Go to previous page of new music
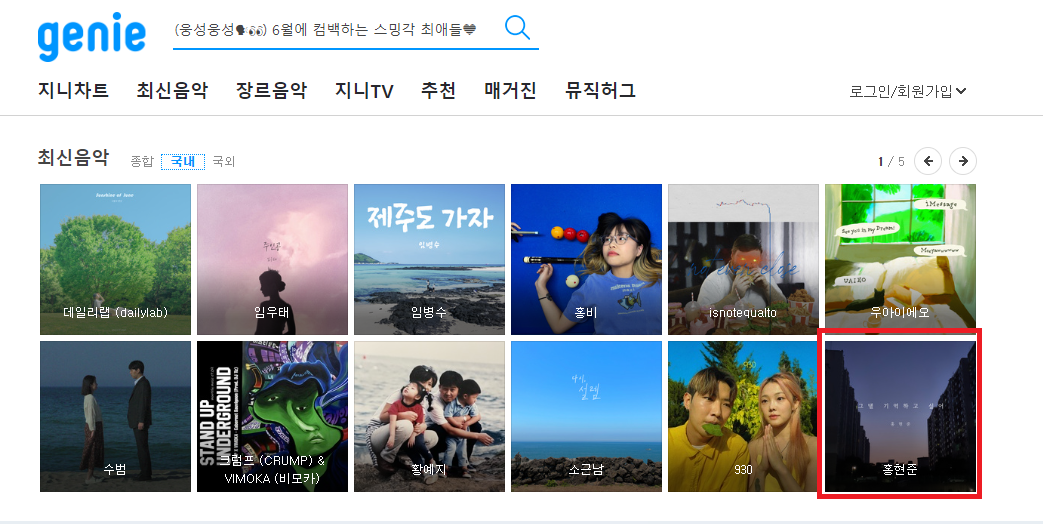The height and width of the screenshot is (524, 1043). coord(929,161)
